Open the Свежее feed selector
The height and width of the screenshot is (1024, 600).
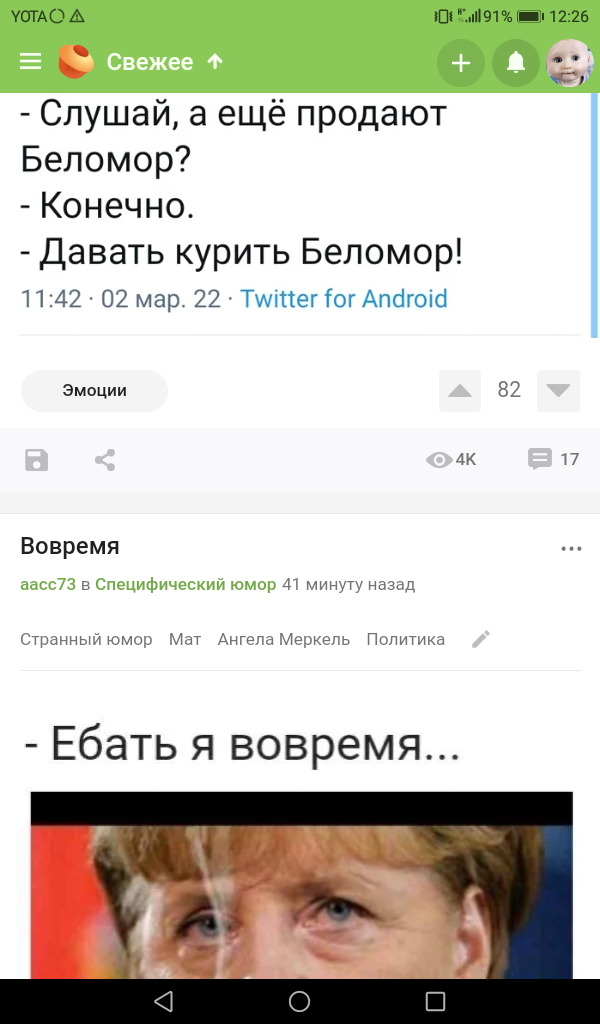point(151,62)
